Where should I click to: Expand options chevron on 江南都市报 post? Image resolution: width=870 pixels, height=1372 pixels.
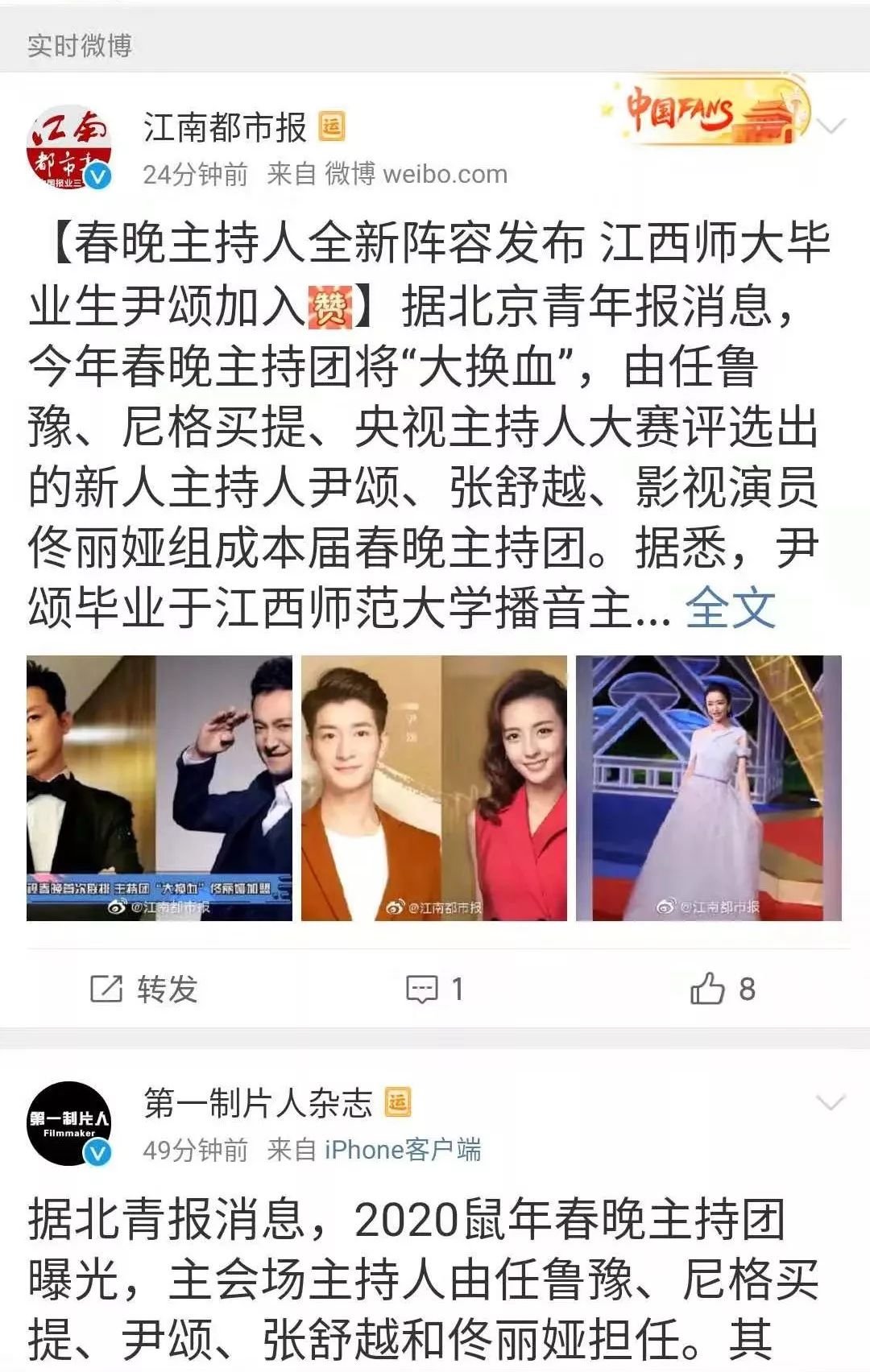831,126
